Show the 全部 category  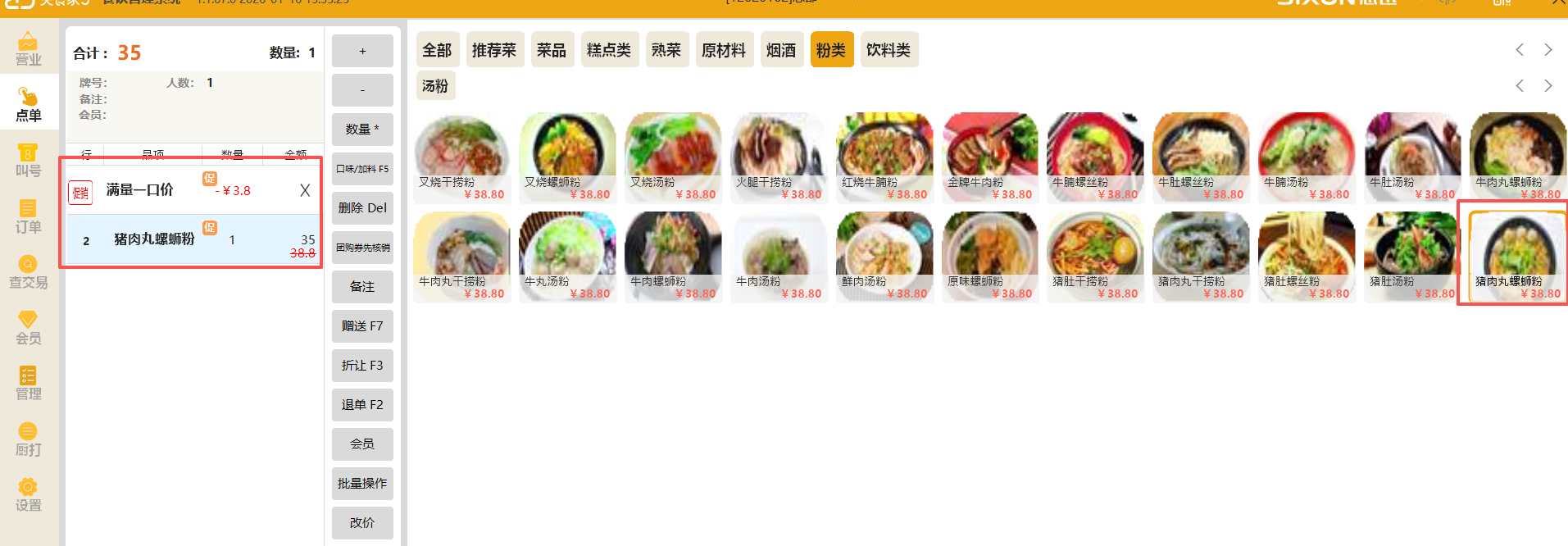437,50
